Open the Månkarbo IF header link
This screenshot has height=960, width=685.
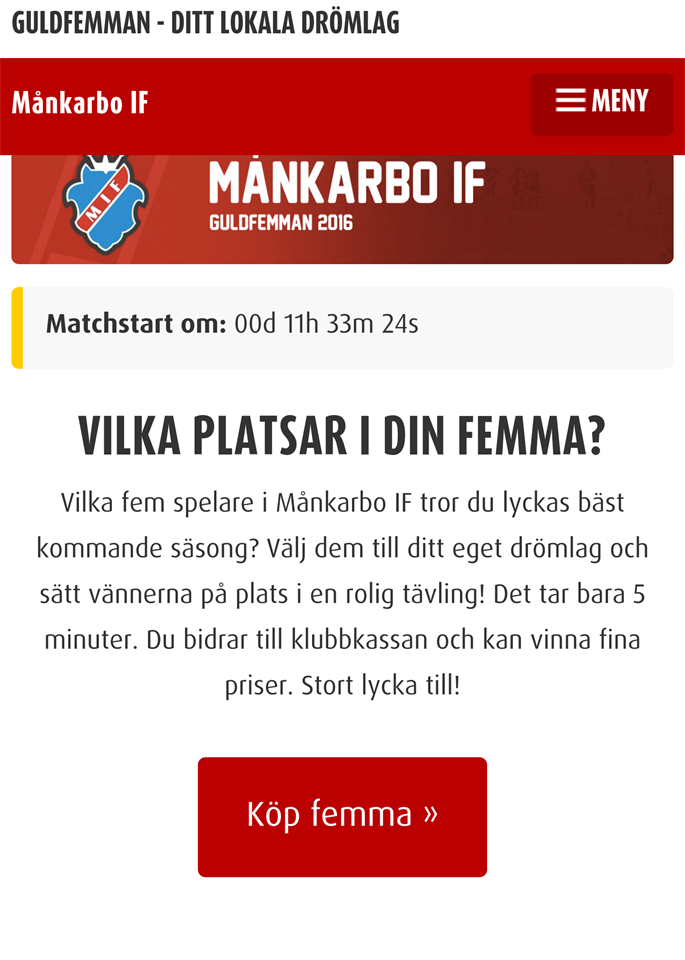click(x=80, y=103)
